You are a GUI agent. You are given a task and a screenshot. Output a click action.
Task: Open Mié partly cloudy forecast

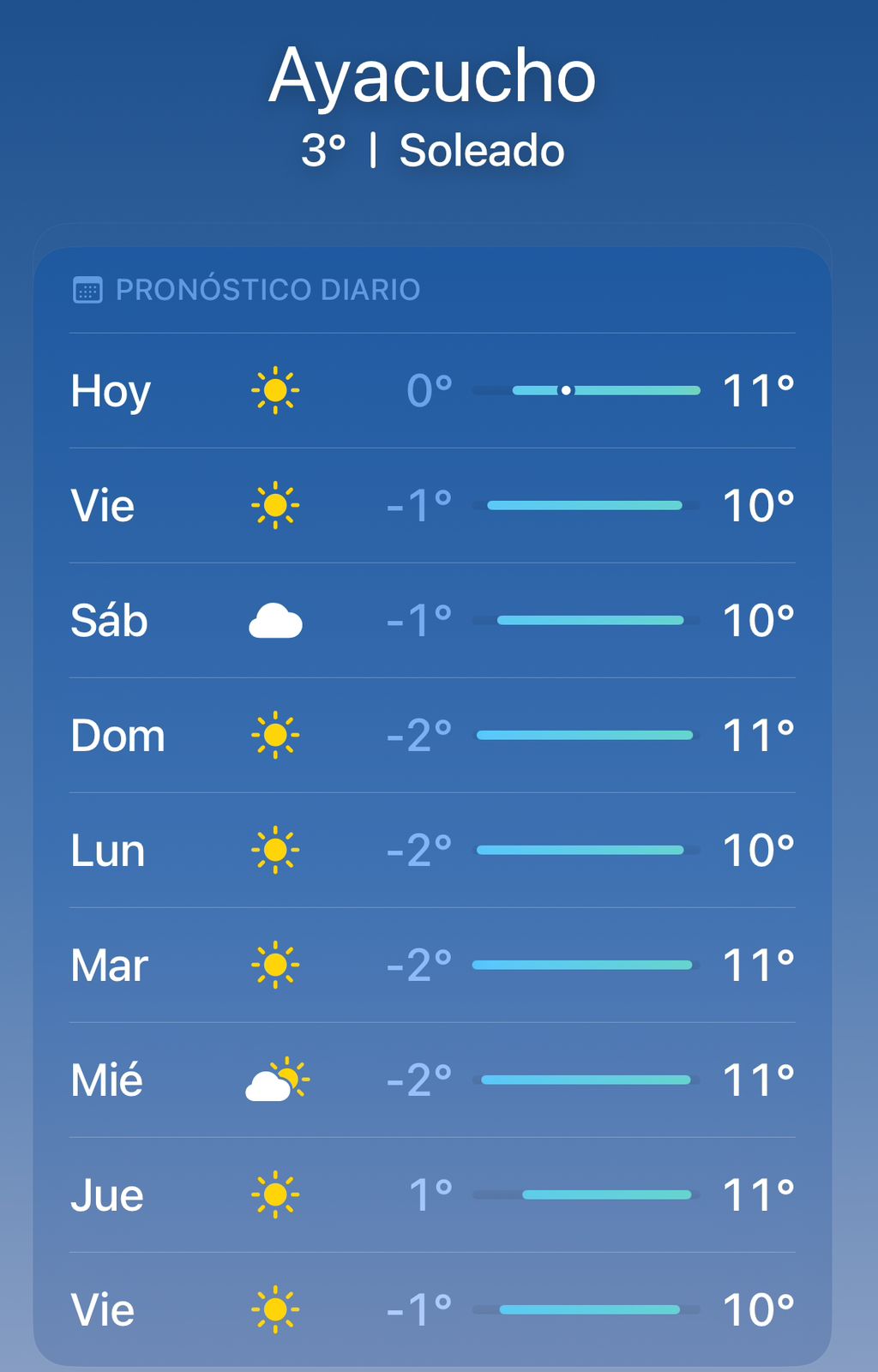click(x=432, y=1080)
